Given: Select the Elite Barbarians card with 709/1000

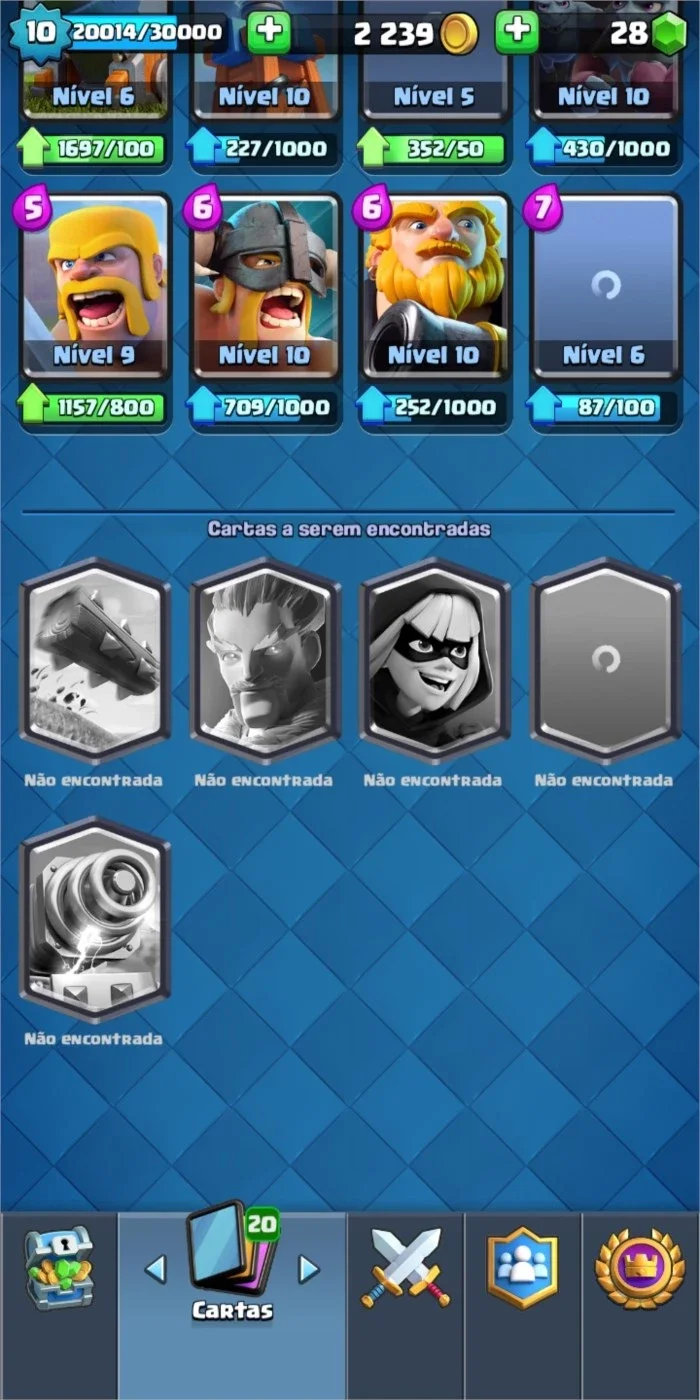Looking at the screenshot, I should (265, 287).
